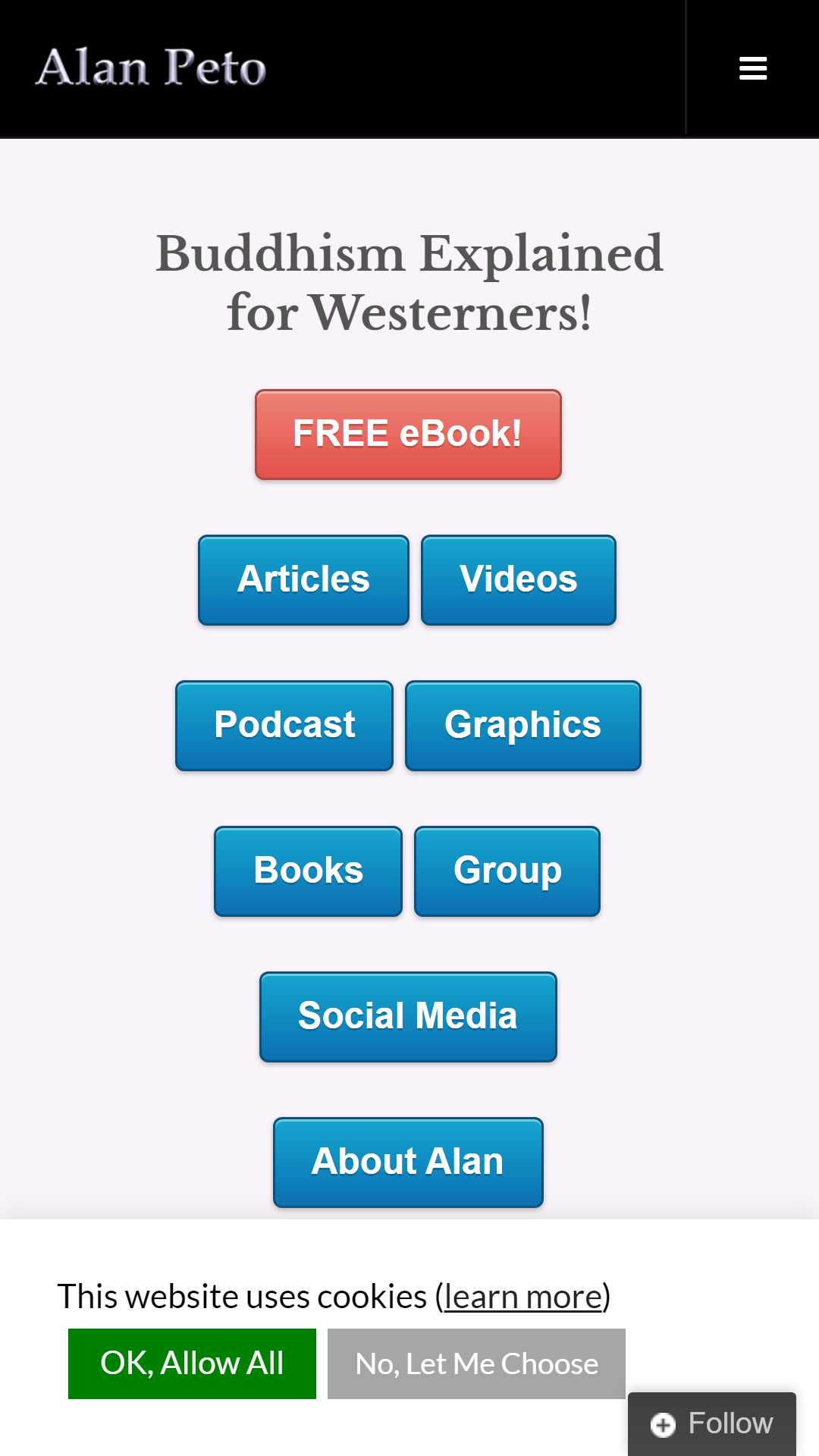Open Social Media links
Screen dimensions: 819x1456
pyautogui.click(x=408, y=1017)
